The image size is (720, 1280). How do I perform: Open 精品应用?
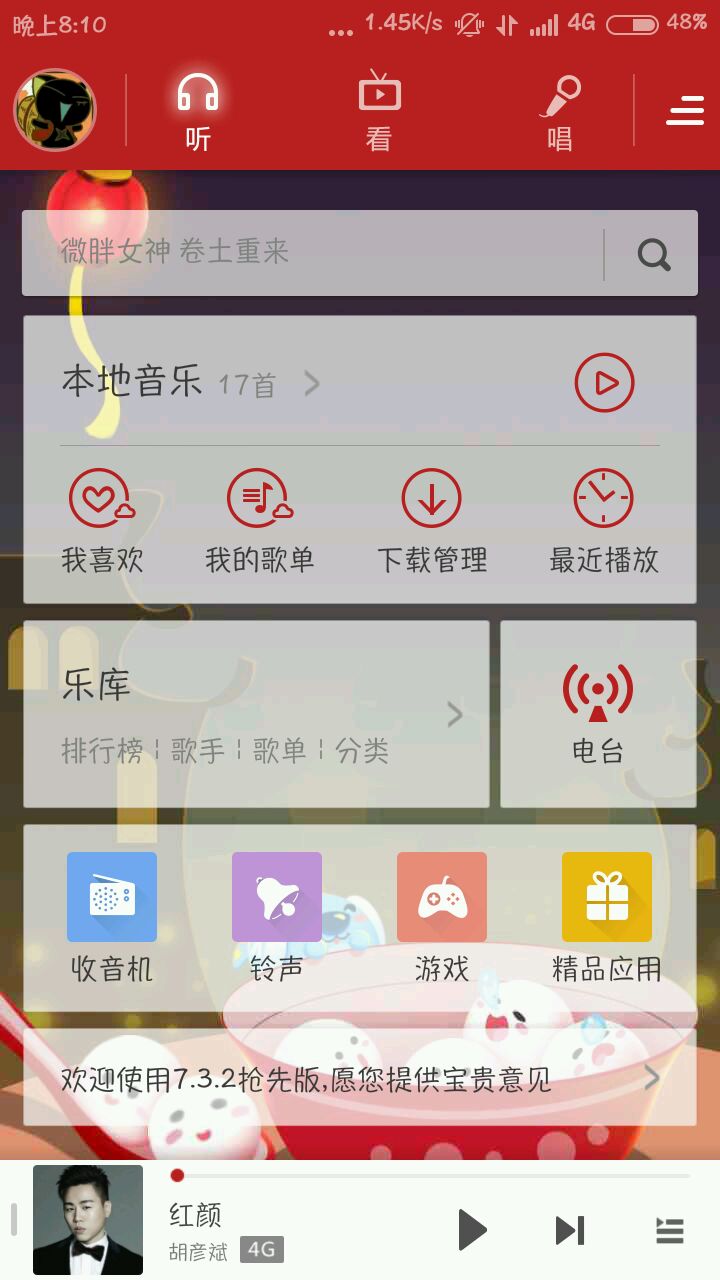[x=607, y=916]
